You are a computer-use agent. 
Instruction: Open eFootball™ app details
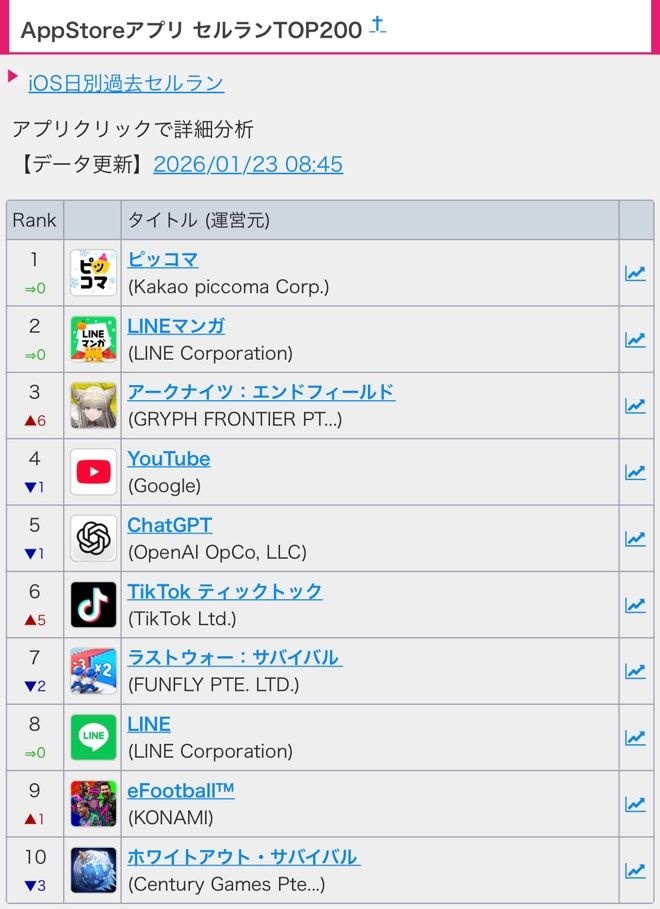coord(180,790)
